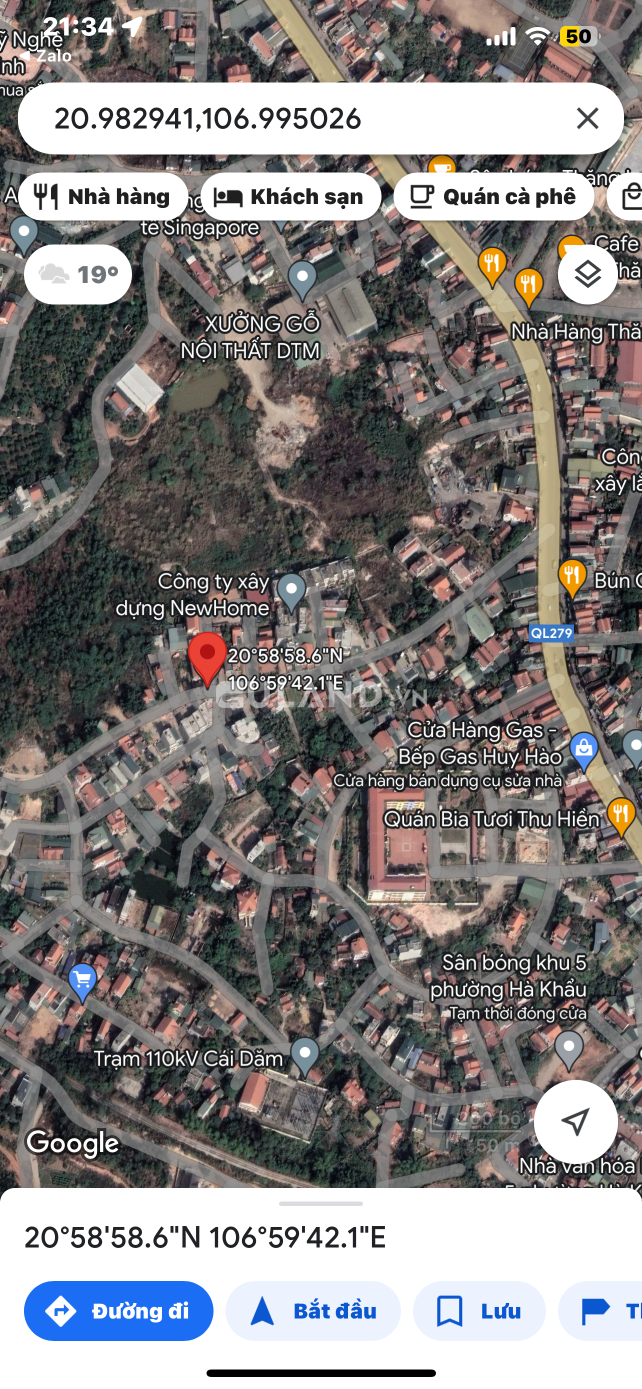Open Sân bóng khu 5 marker
This screenshot has width=642, height=1389.
pos(569,1047)
